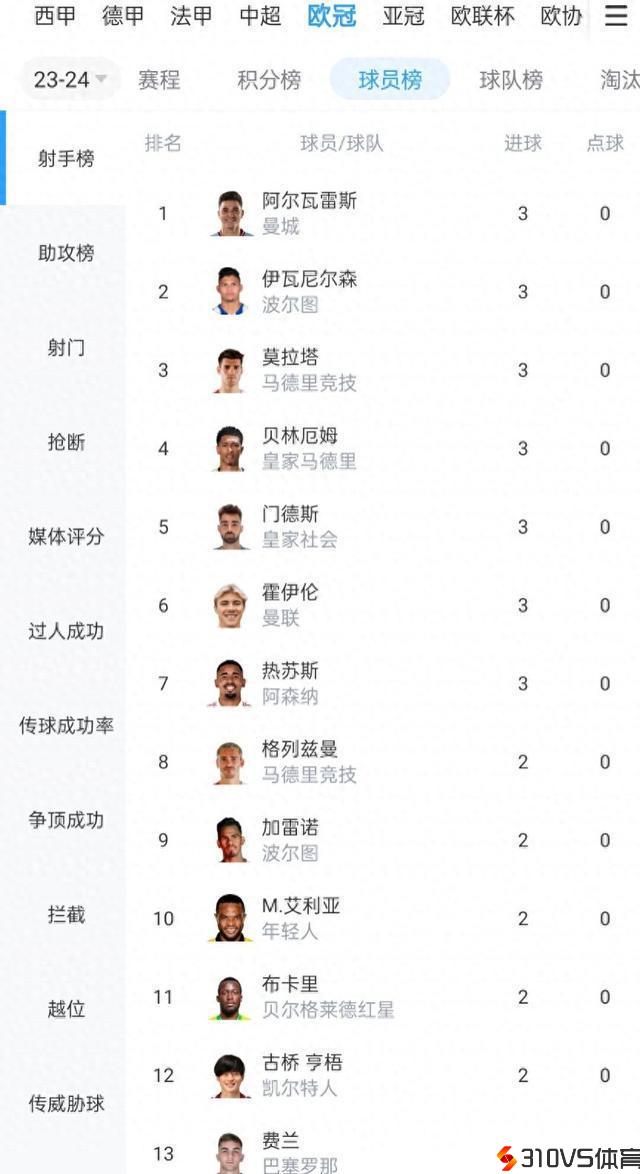
Task: Switch to the 德甲 league tab
Action: pyautogui.click(x=123, y=16)
